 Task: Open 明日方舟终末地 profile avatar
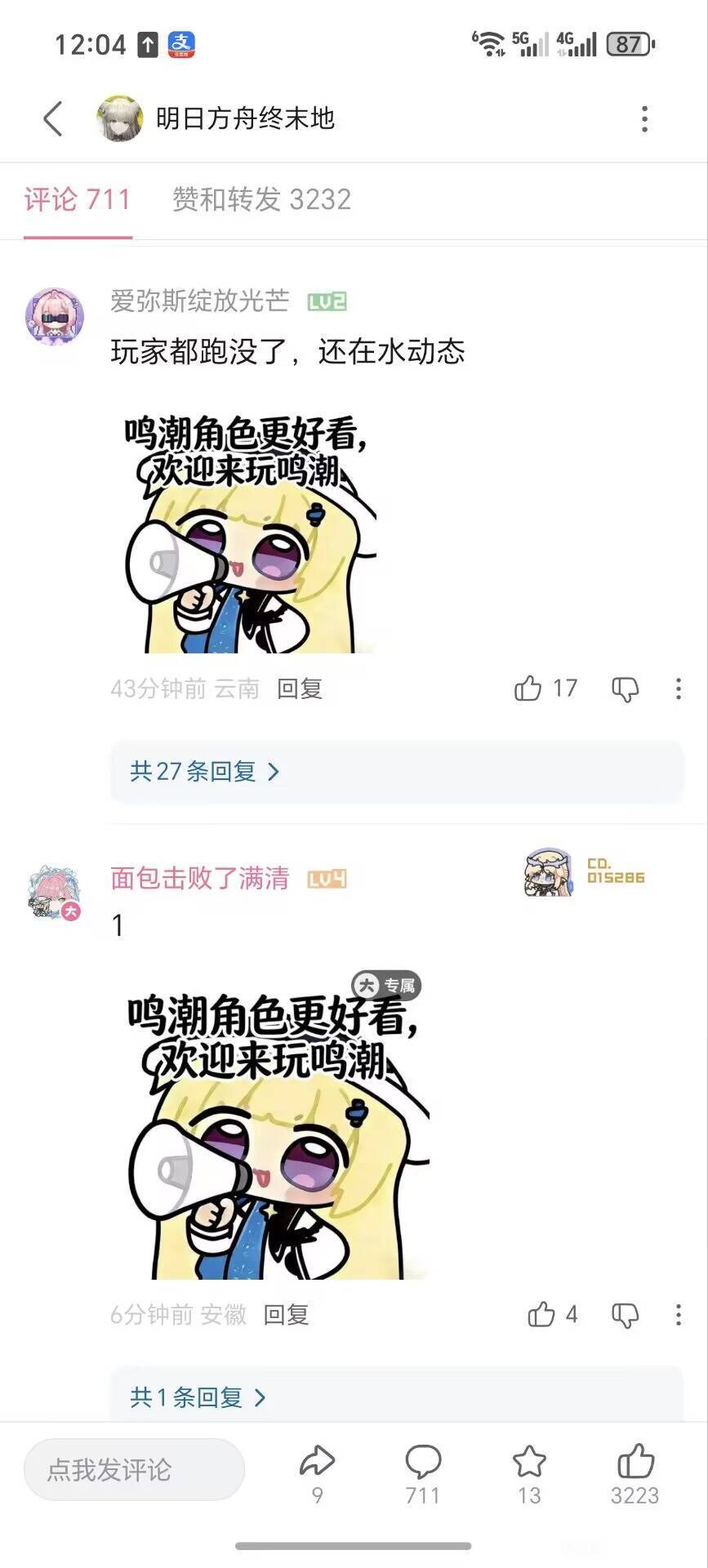pos(120,118)
